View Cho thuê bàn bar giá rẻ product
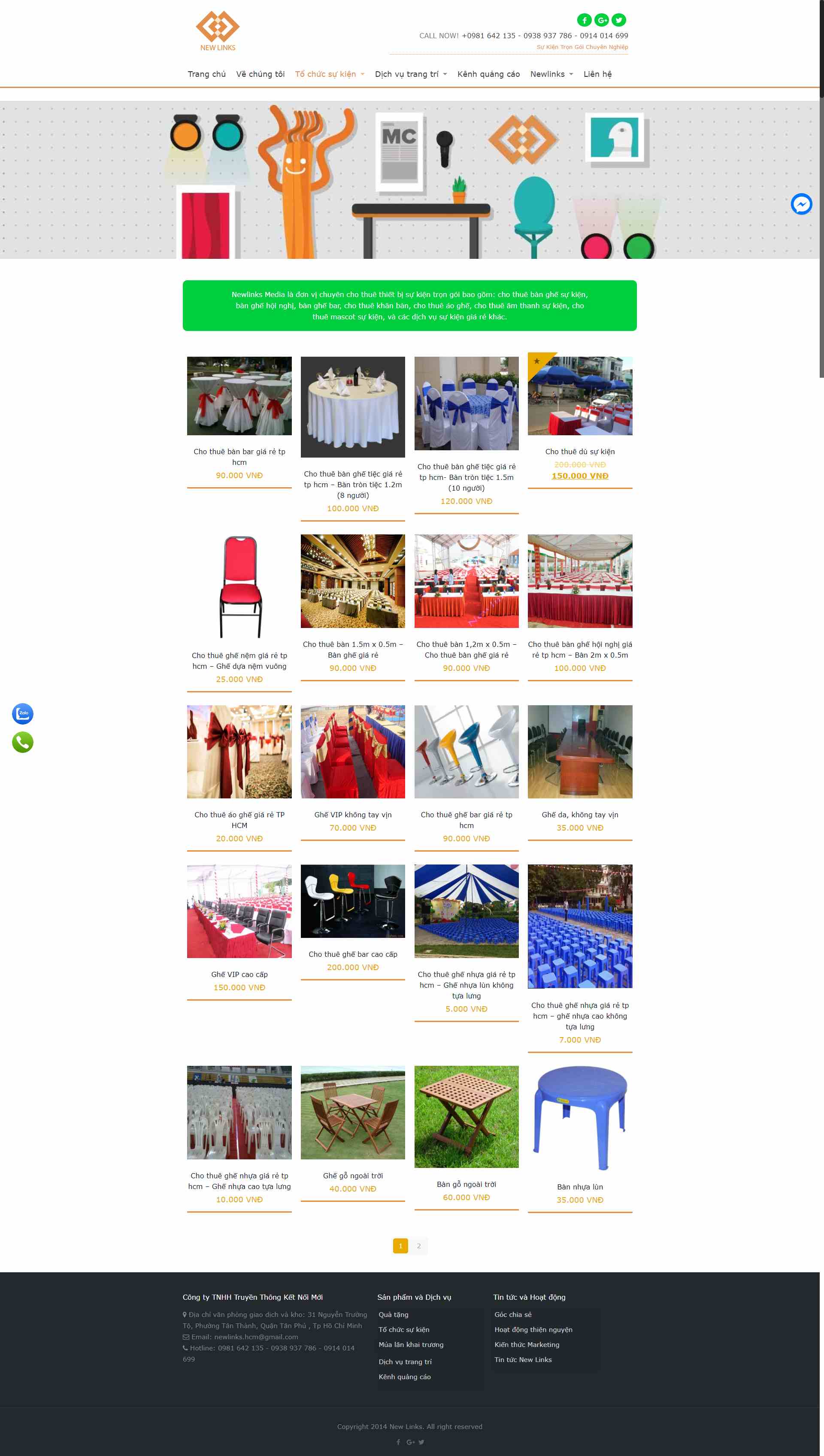This screenshot has height=1456, width=824. point(239,456)
